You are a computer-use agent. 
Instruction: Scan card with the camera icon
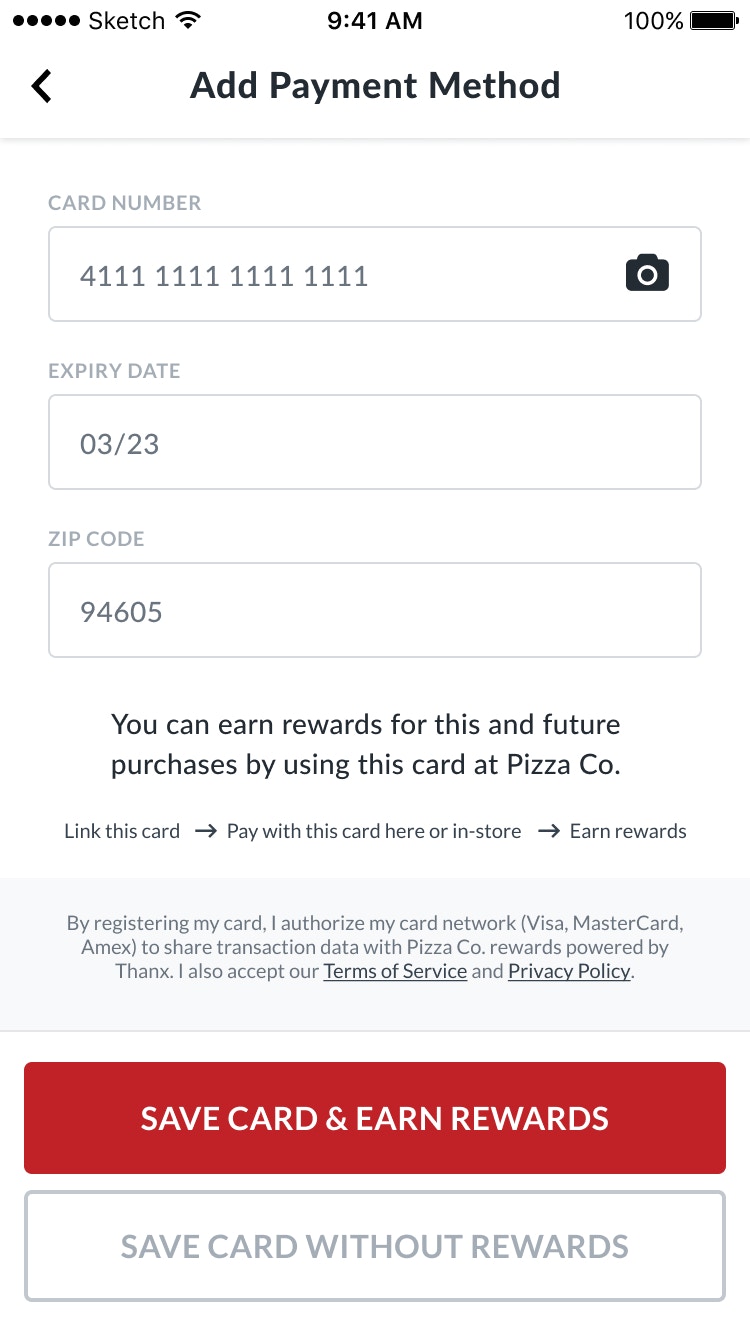pyautogui.click(x=647, y=273)
